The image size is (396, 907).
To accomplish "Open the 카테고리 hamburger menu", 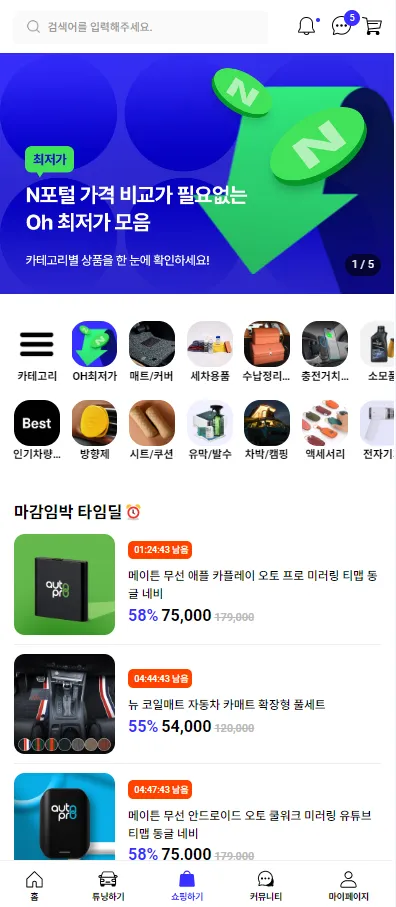I will 37,352.
